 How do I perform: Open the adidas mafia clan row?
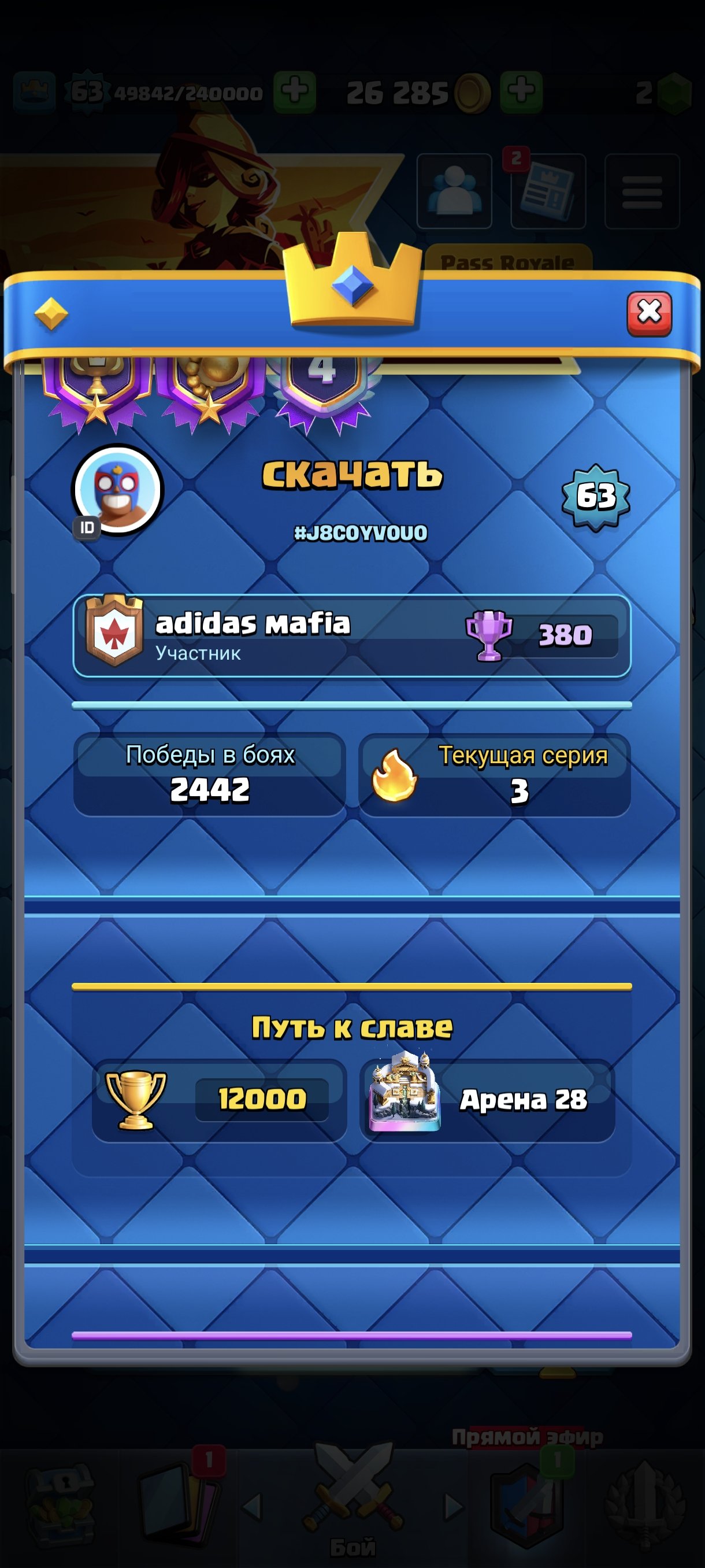click(x=351, y=636)
